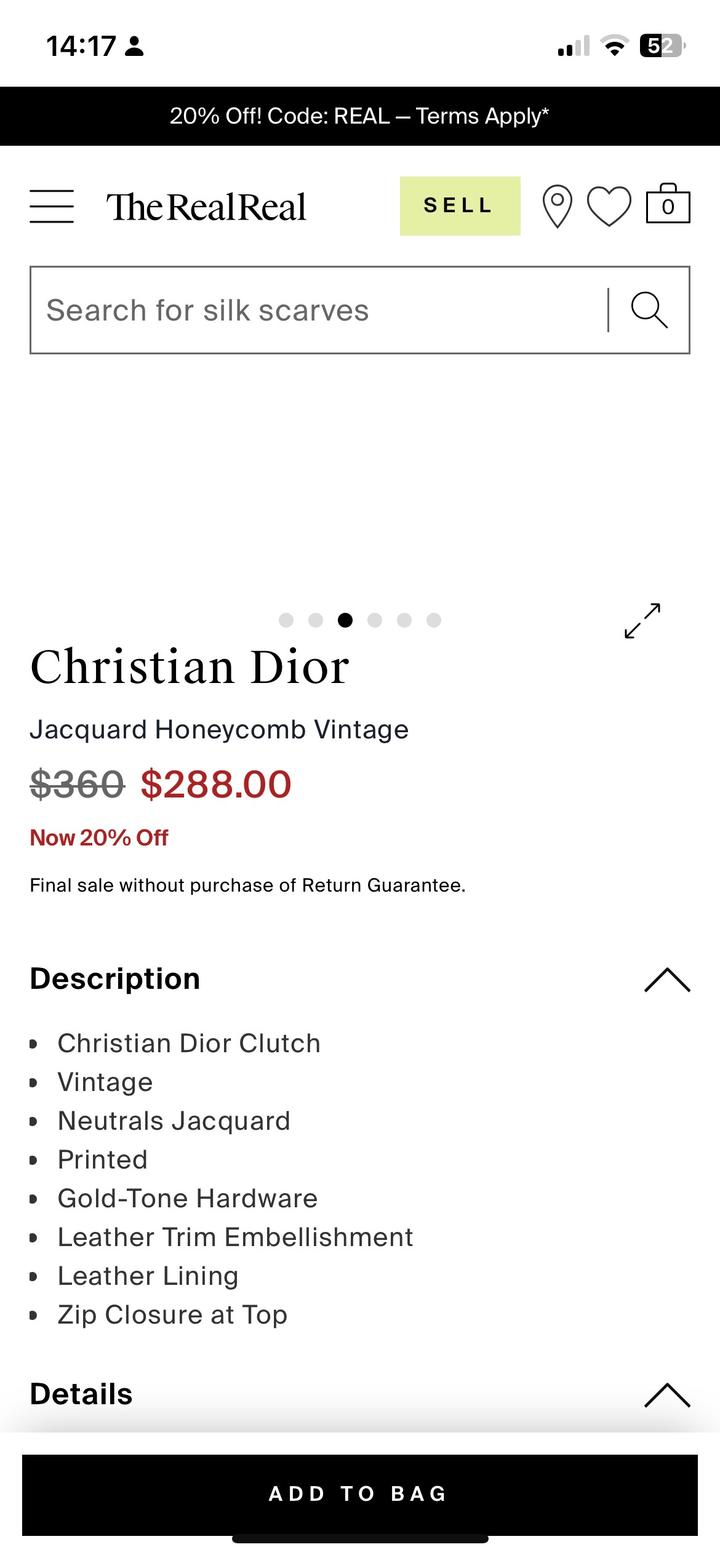Expand product image to fullscreen
The image size is (720, 1558).
pyautogui.click(x=642, y=621)
